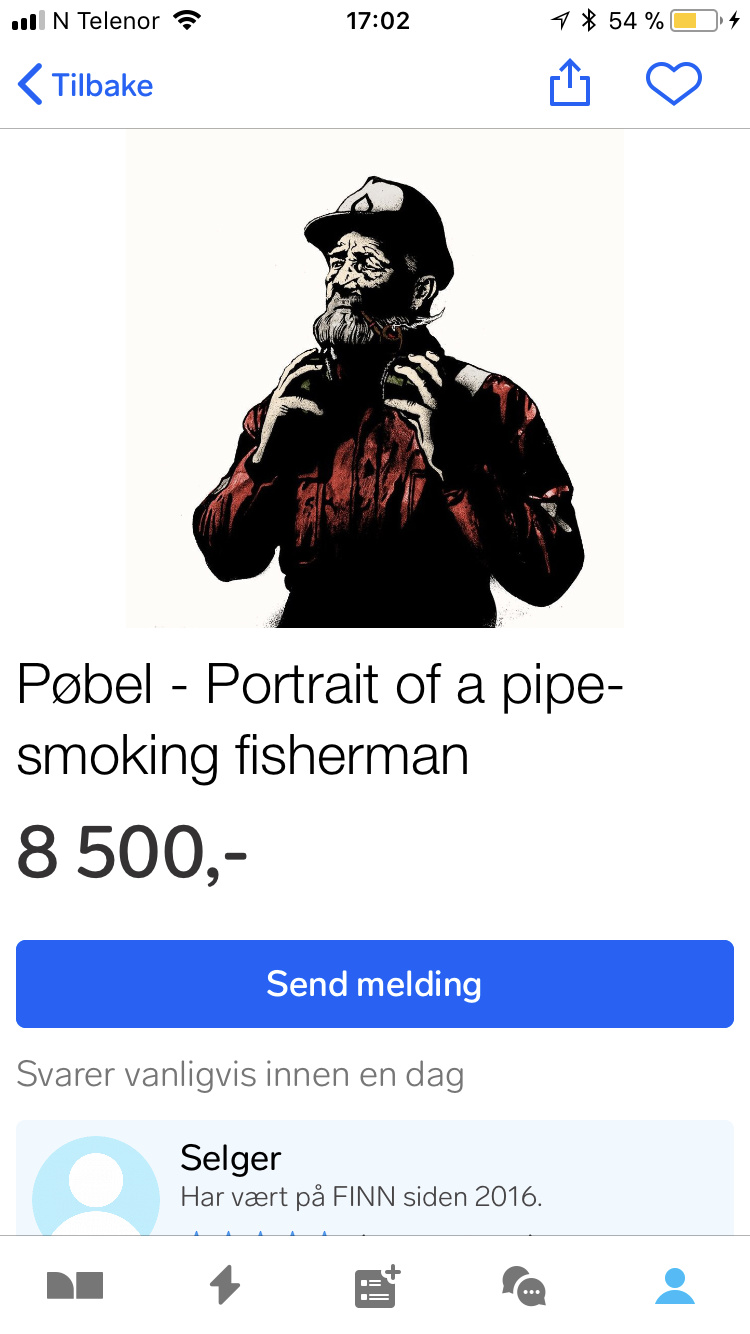Go back with the Tilbake button
The height and width of the screenshot is (1334, 750).
click(x=86, y=85)
